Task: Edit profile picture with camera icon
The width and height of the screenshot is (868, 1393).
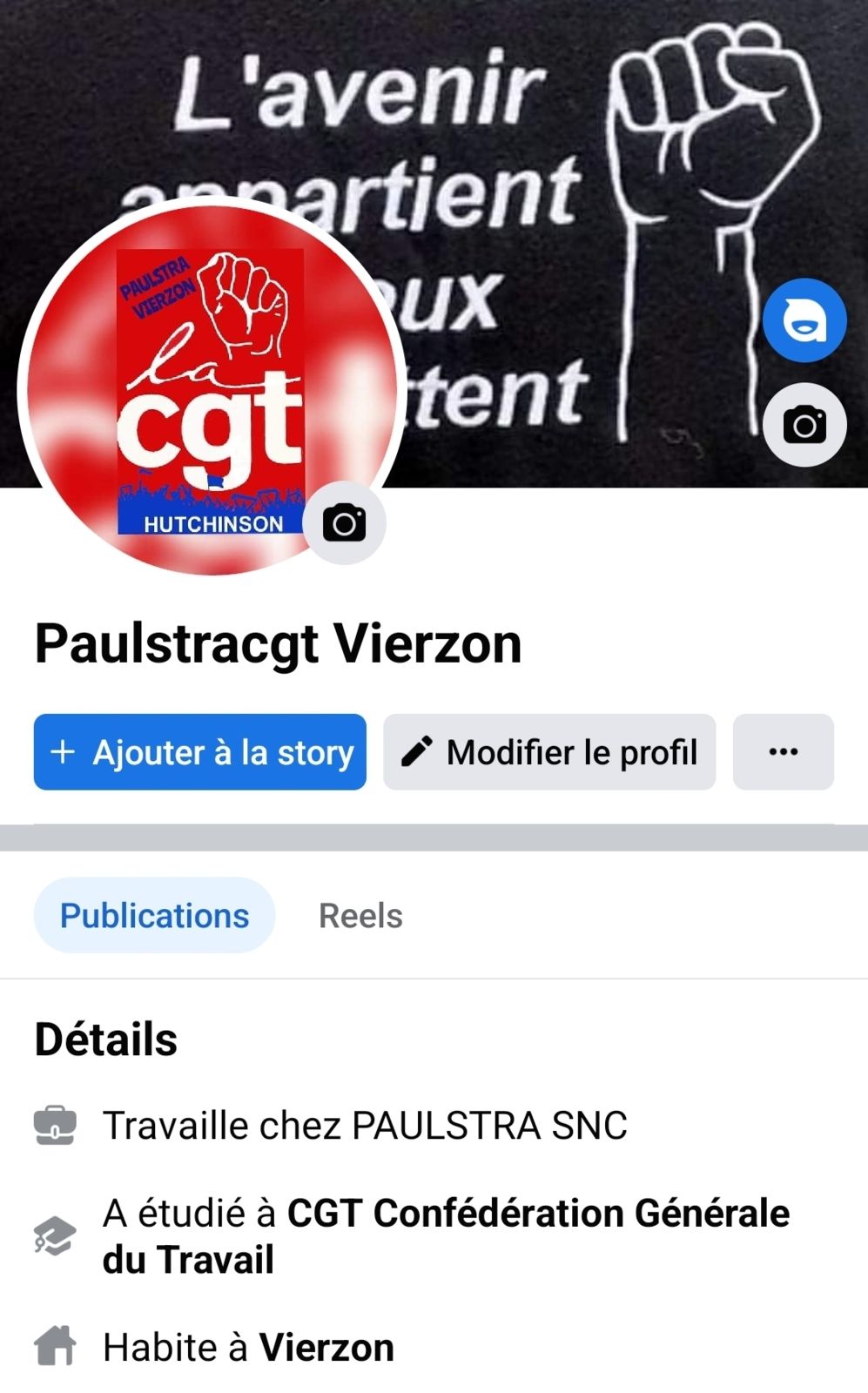Action: point(345,522)
